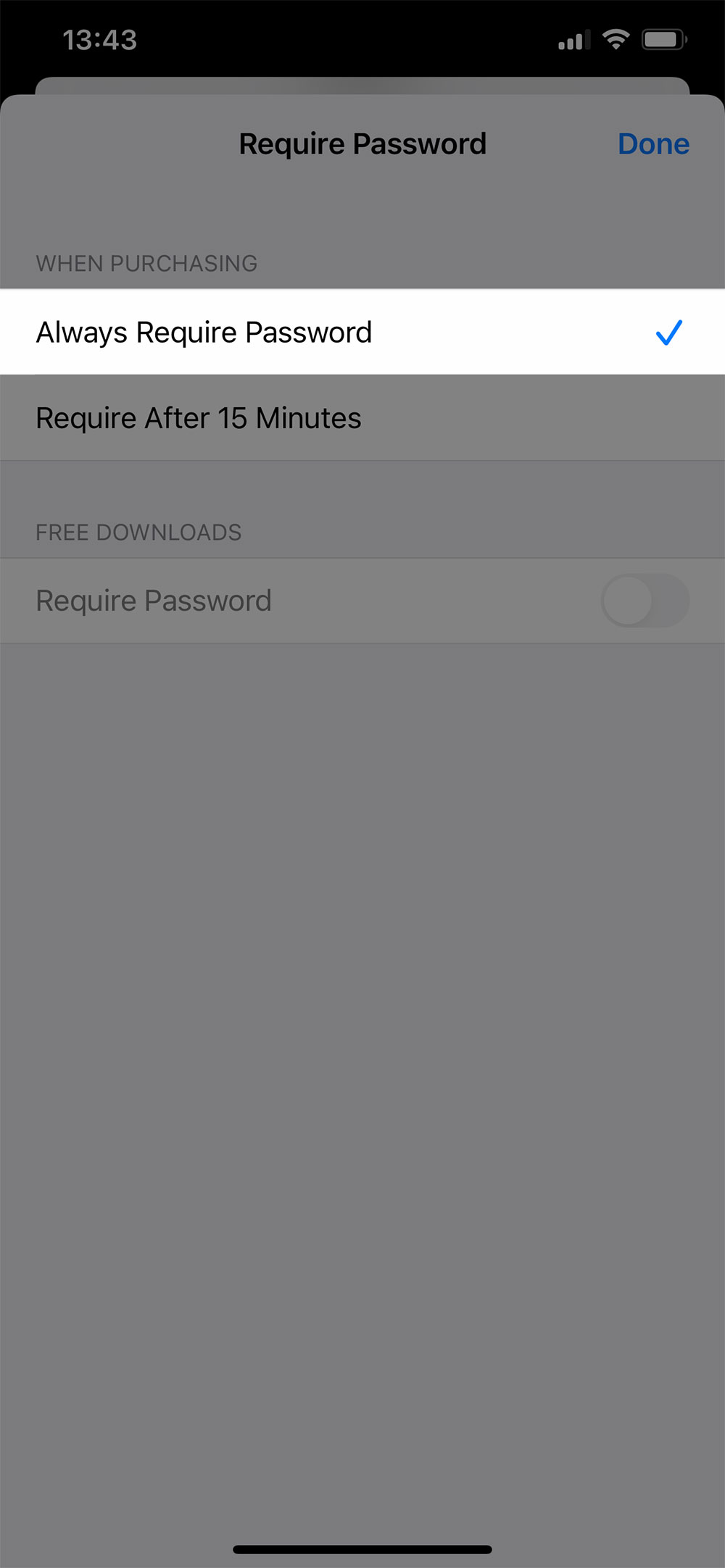Tap Done to close Require Password

[x=653, y=144]
